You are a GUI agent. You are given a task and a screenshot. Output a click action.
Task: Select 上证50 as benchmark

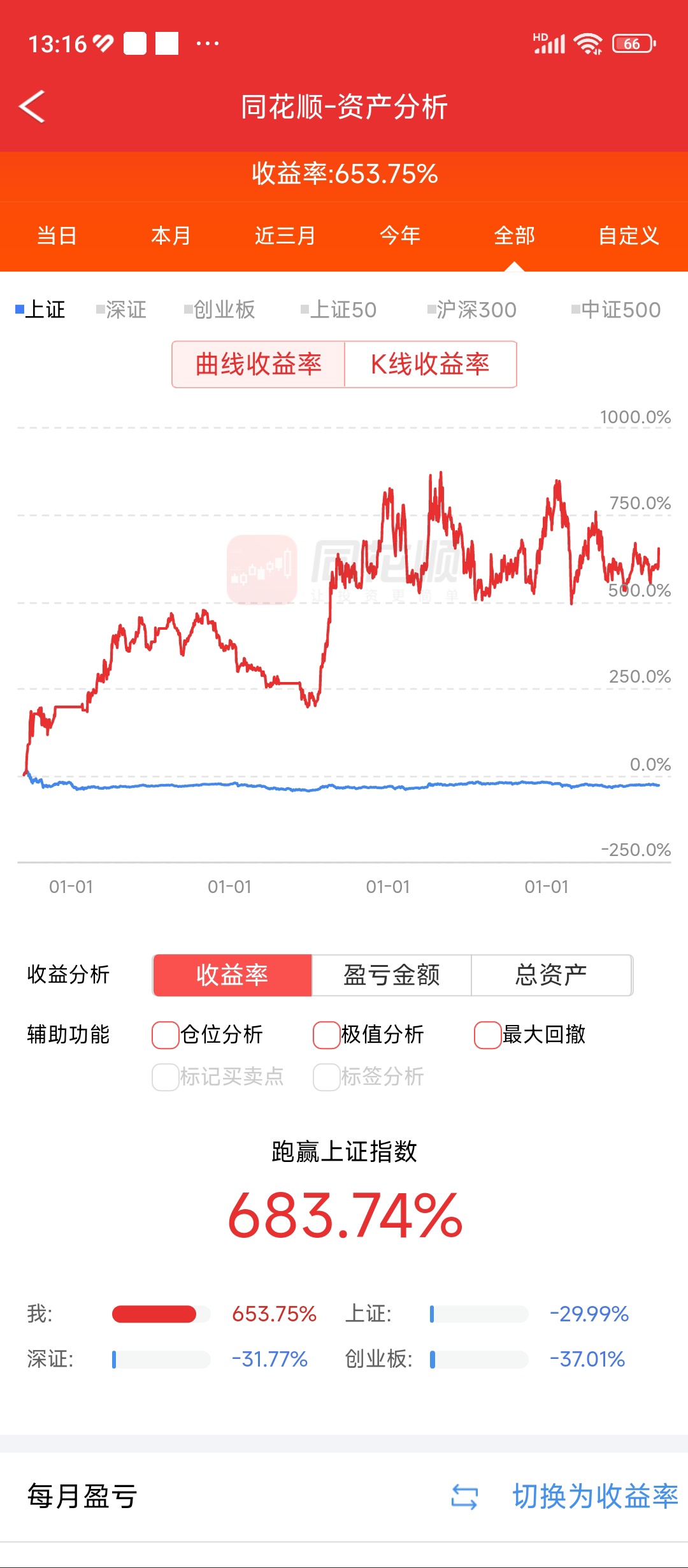coord(339,310)
